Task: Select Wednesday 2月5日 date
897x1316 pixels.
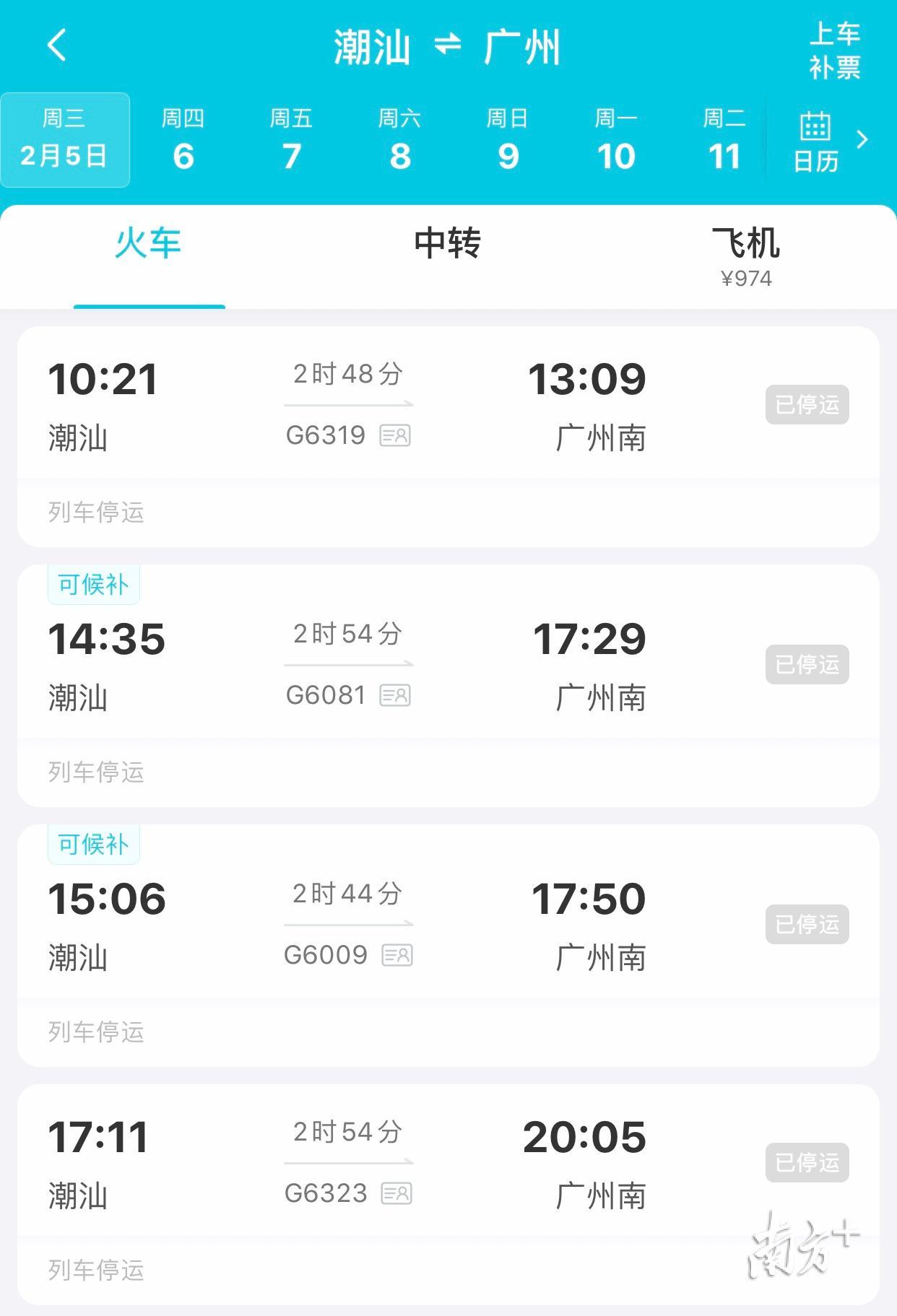Action: coord(64,140)
